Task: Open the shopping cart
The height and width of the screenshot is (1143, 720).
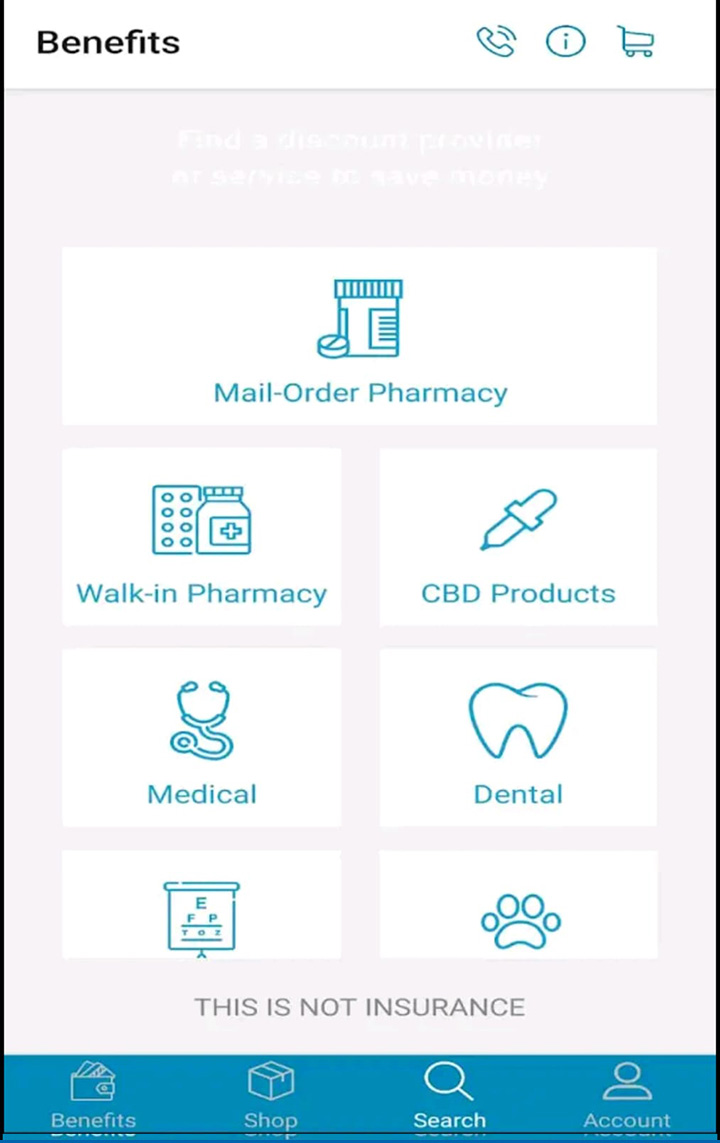Action: 636,42
